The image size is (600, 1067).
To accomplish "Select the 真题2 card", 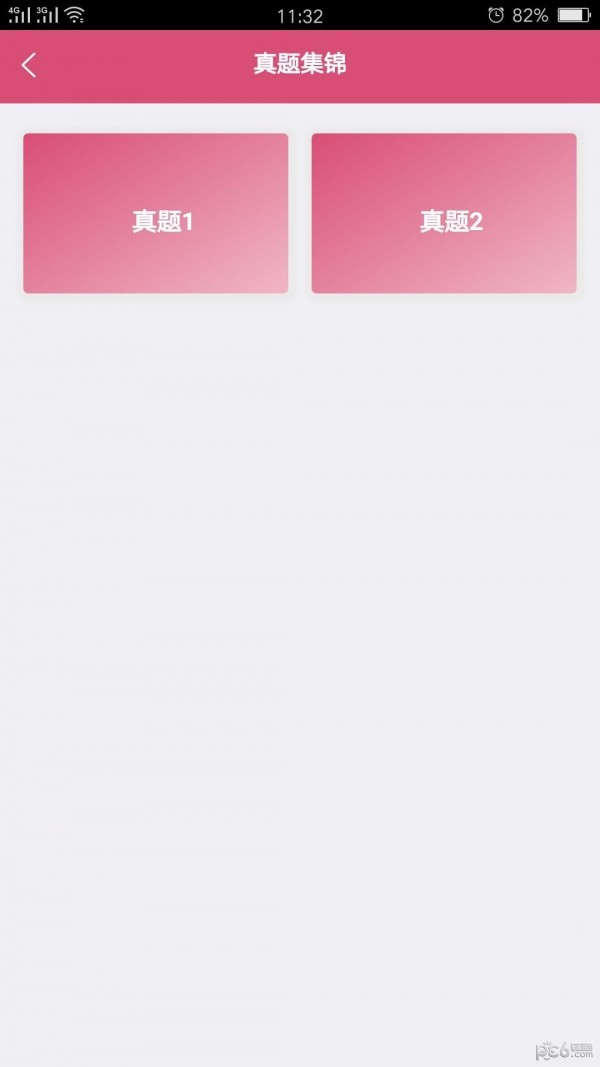I will [444, 214].
